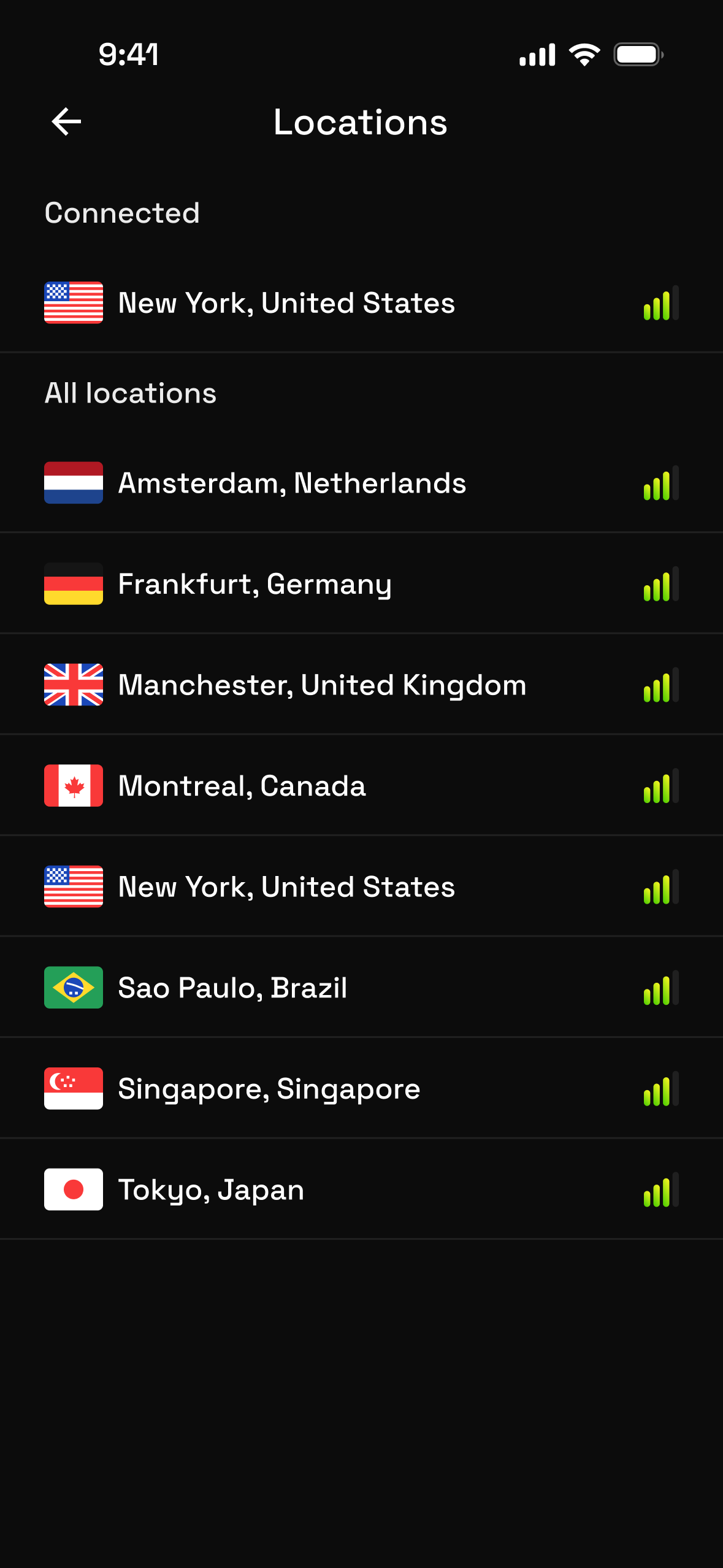
Task: Click the United Kingdom flag beside Manchester
Action: pos(72,685)
